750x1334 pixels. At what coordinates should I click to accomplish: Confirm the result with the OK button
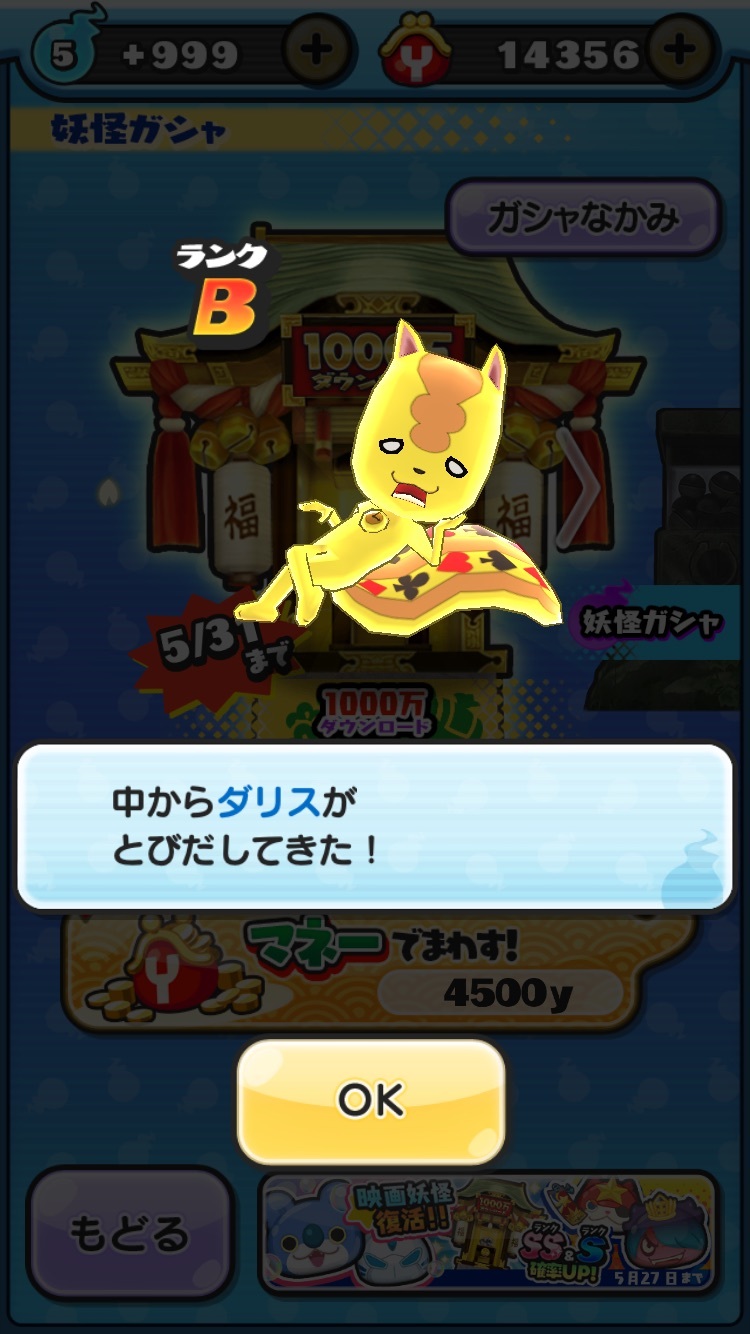tap(371, 1101)
